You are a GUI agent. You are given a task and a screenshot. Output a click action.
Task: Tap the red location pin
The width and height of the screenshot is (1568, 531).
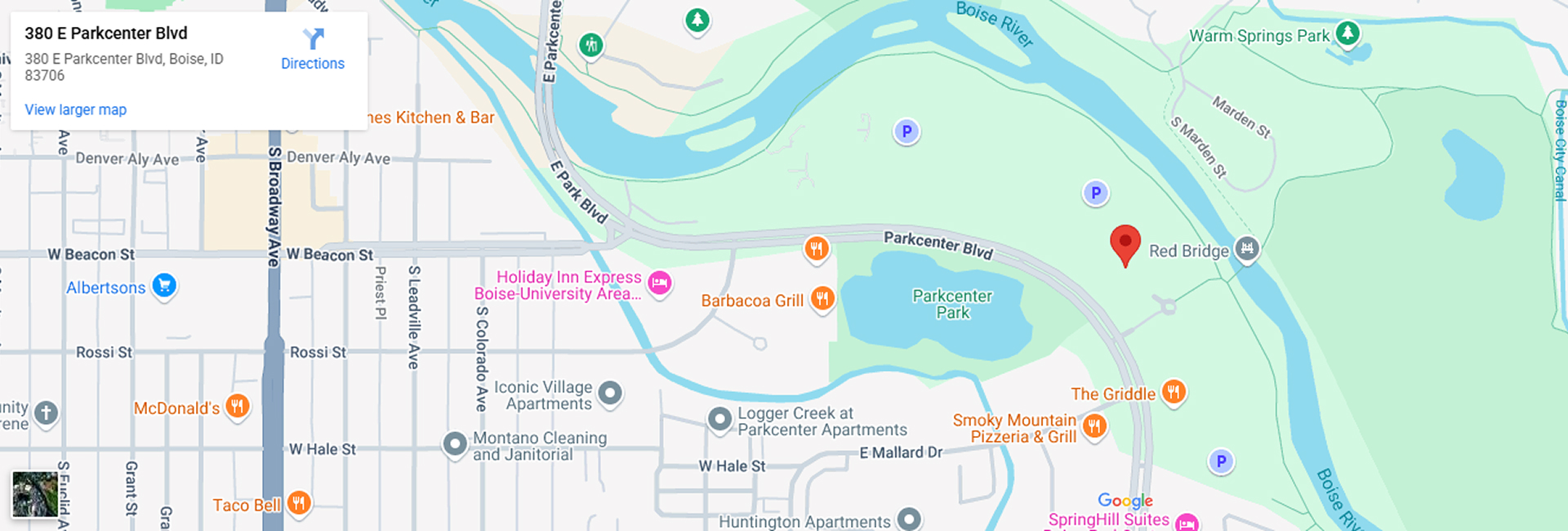click(1125, 244)
